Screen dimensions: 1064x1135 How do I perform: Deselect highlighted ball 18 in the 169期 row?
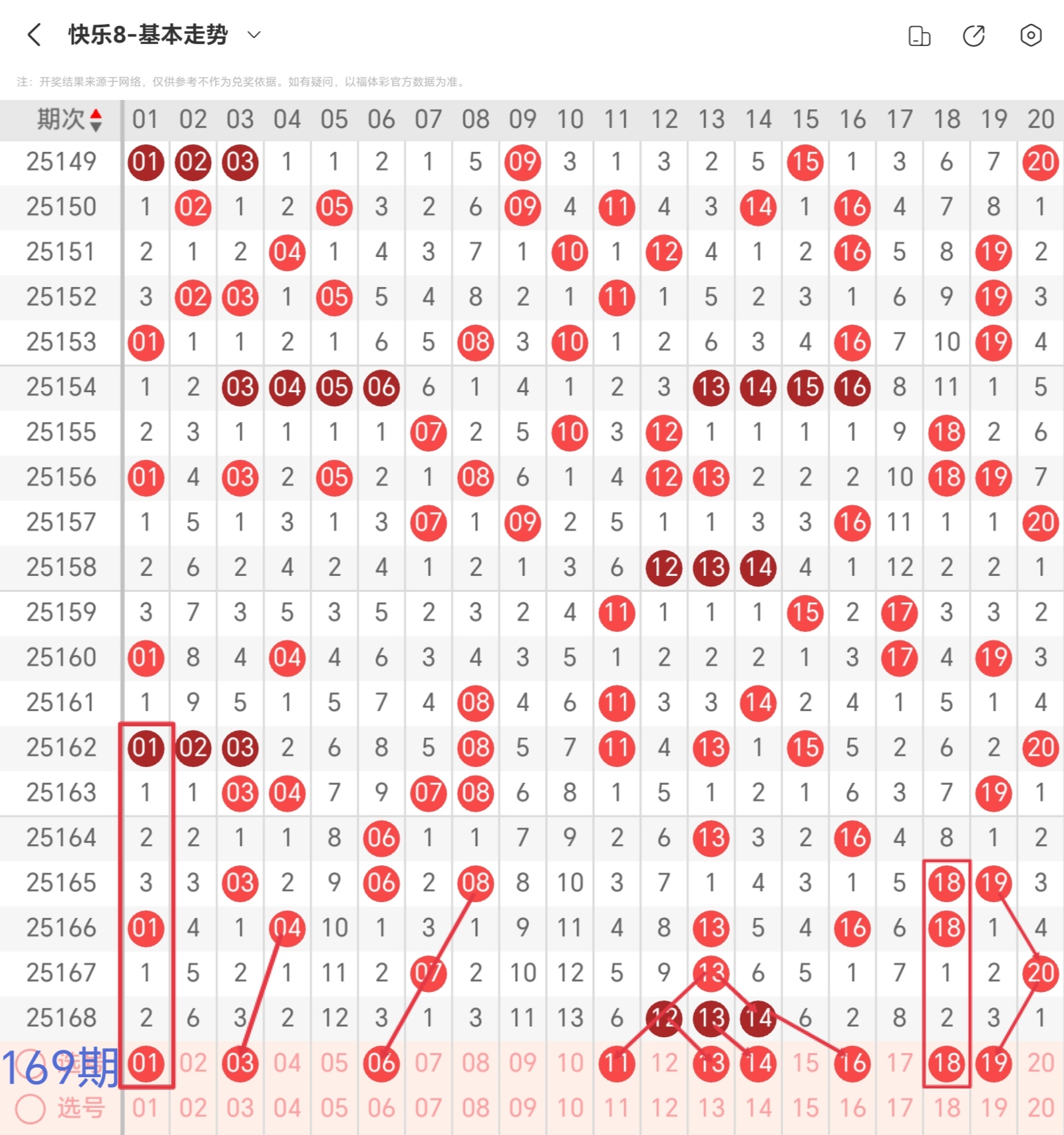tap(946, 1063)
